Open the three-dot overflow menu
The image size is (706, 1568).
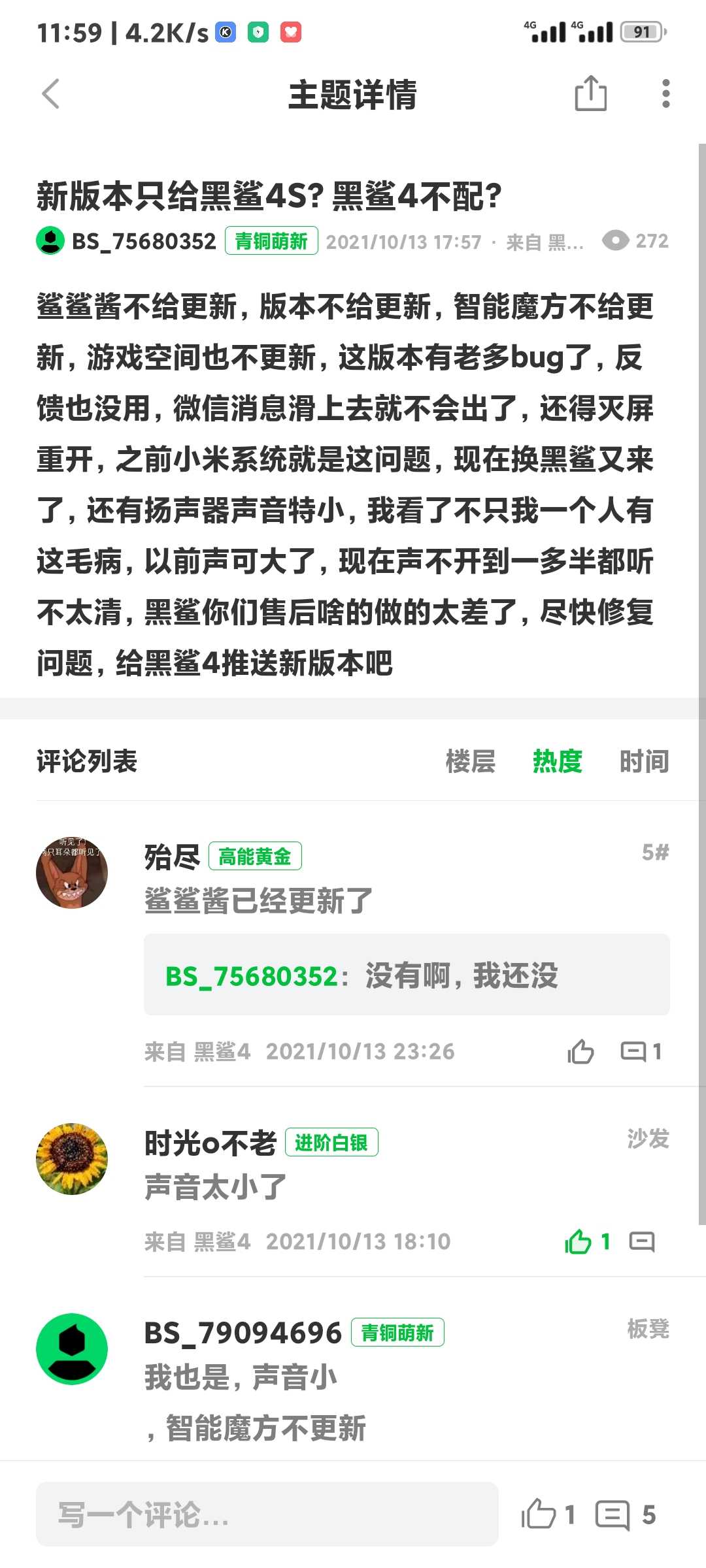665,94
